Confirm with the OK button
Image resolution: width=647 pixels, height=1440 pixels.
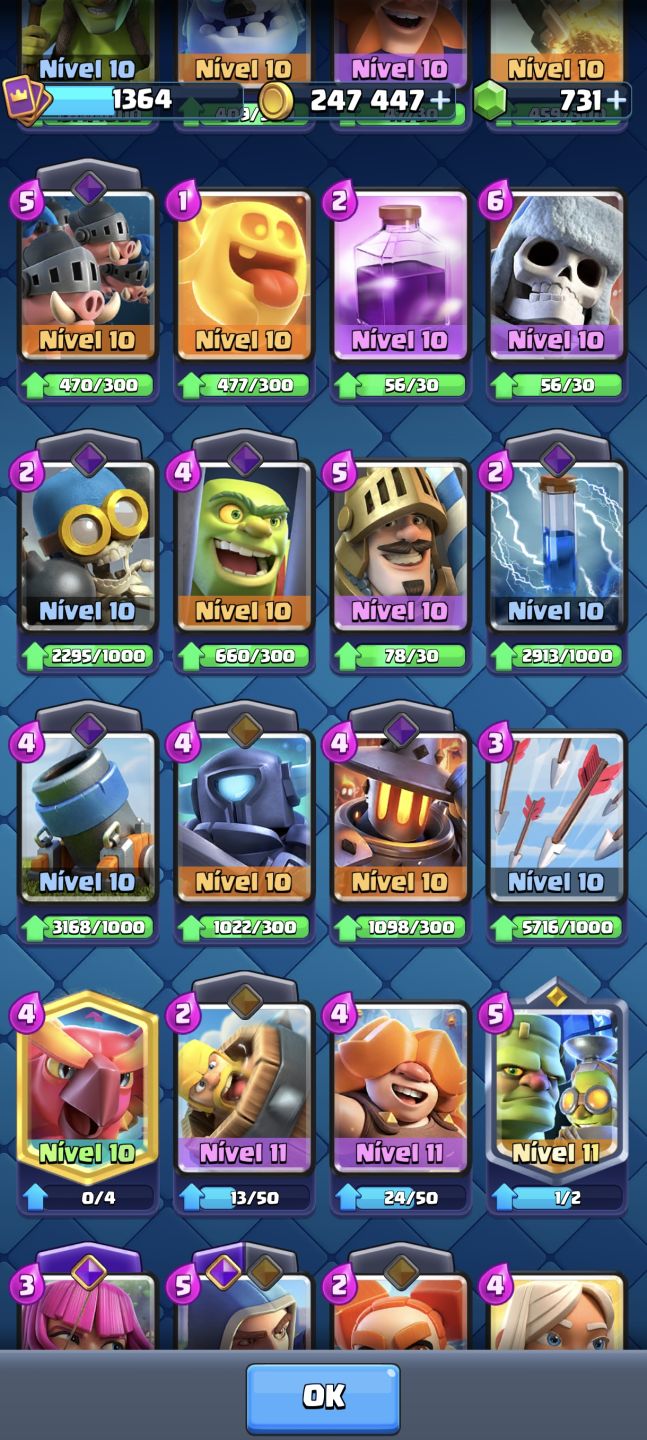323,1397
